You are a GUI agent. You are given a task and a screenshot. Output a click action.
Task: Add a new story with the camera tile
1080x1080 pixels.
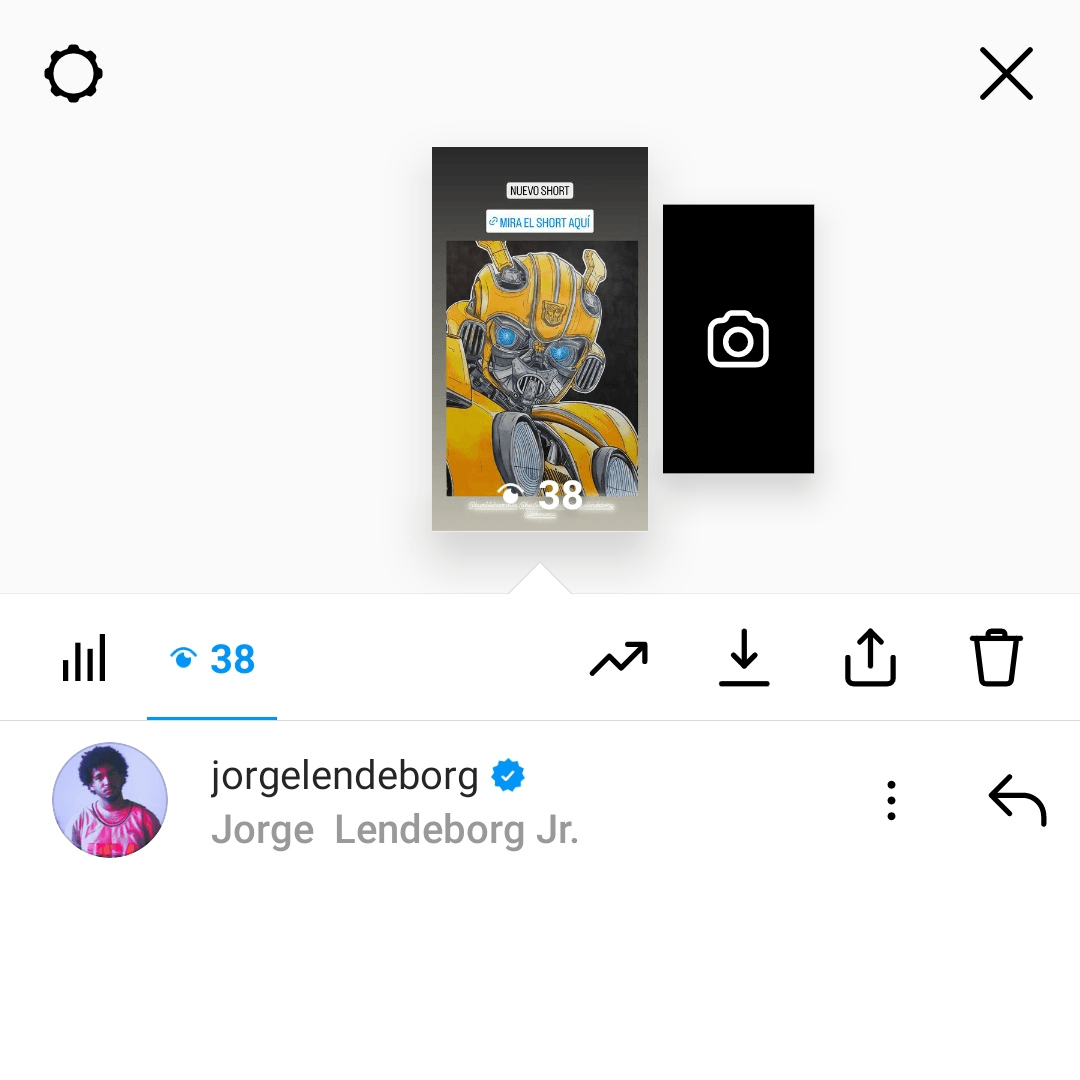[738, 339]
